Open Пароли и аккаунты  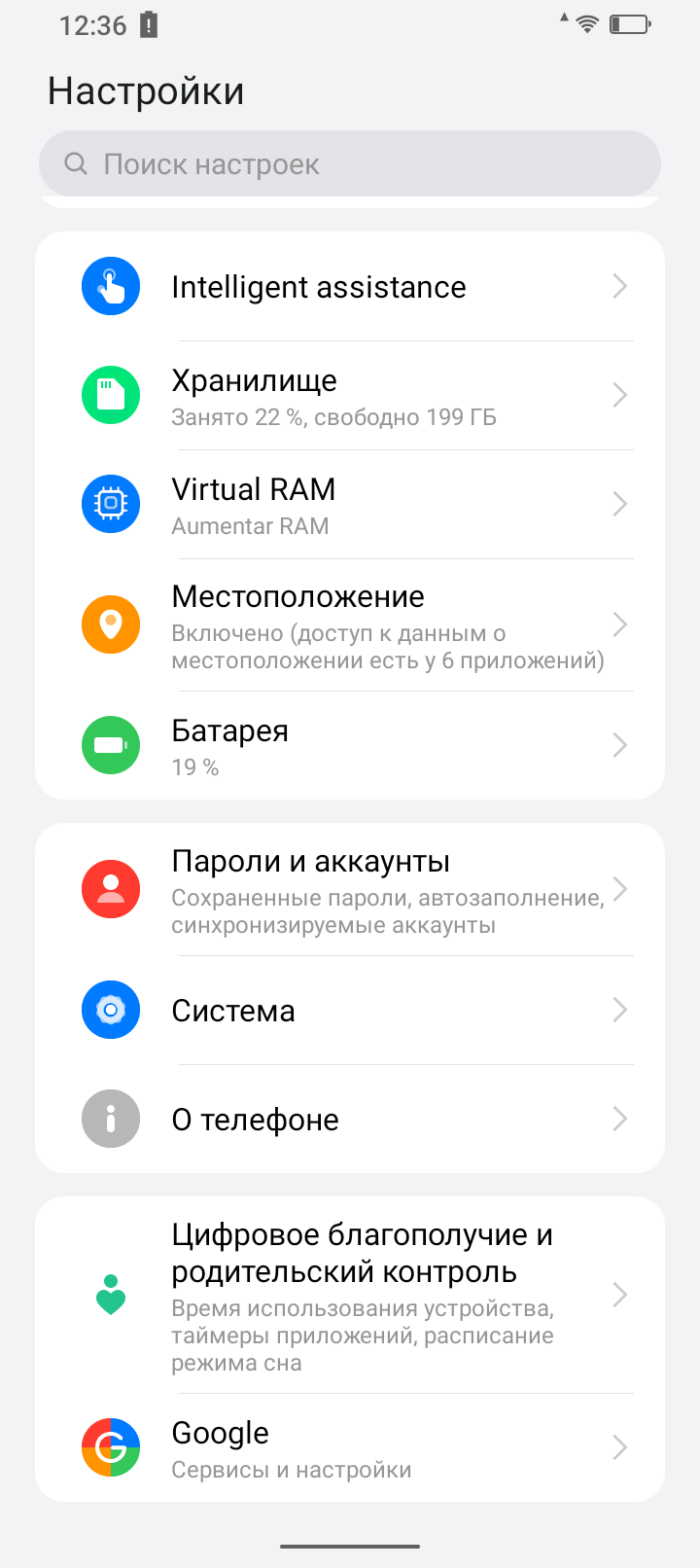point(350,890)
